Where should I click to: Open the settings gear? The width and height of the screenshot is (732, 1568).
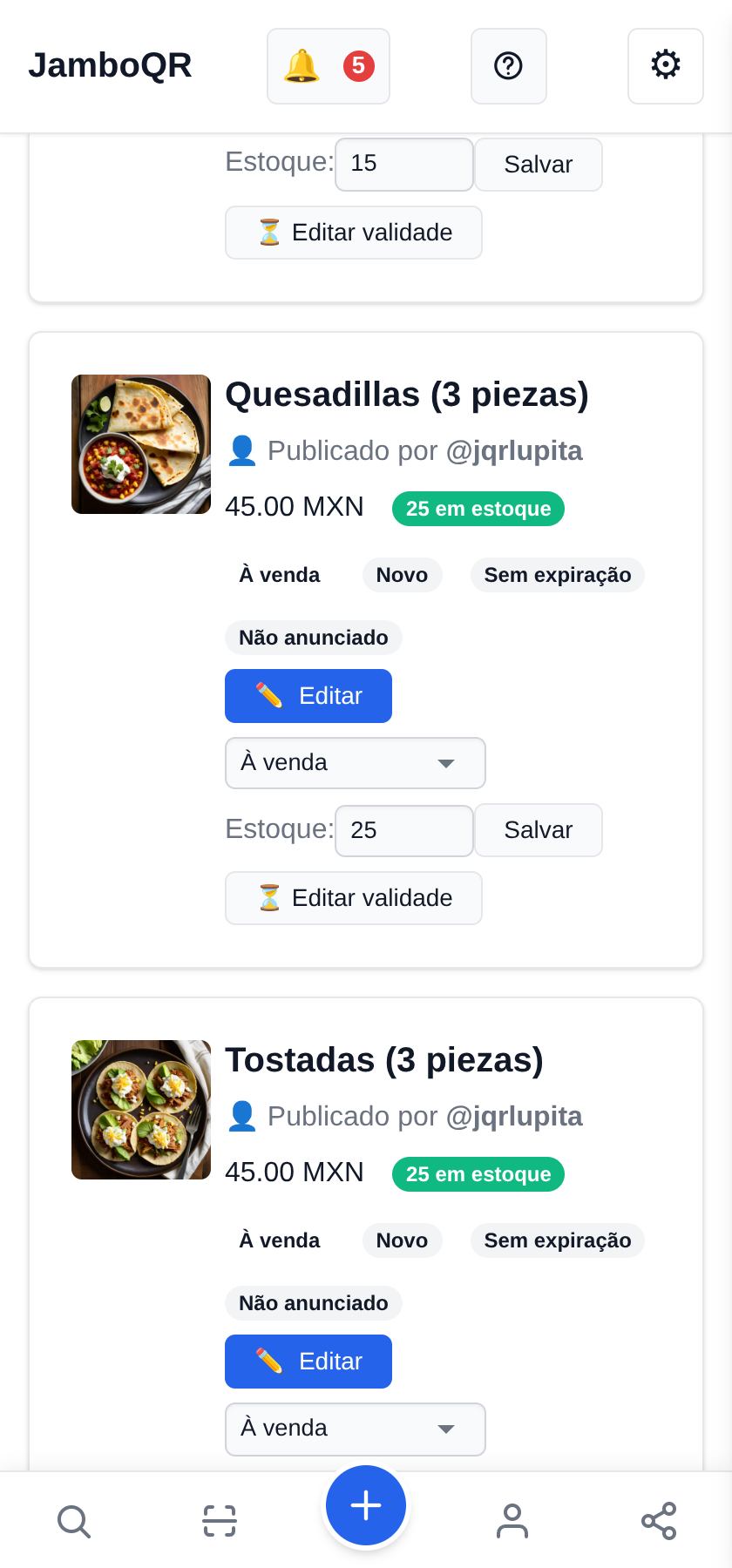666,66
